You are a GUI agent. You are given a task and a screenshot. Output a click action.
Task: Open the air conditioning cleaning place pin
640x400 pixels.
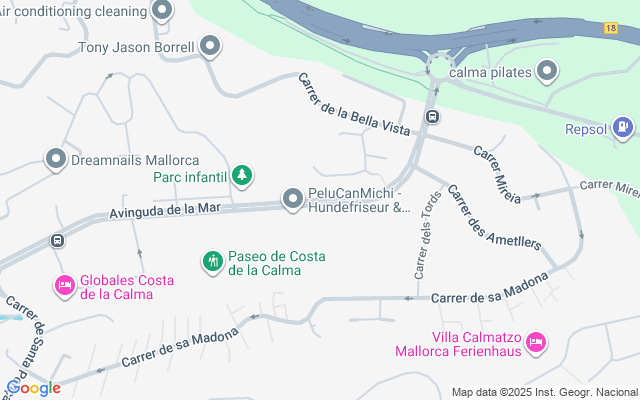click(163, 11)
